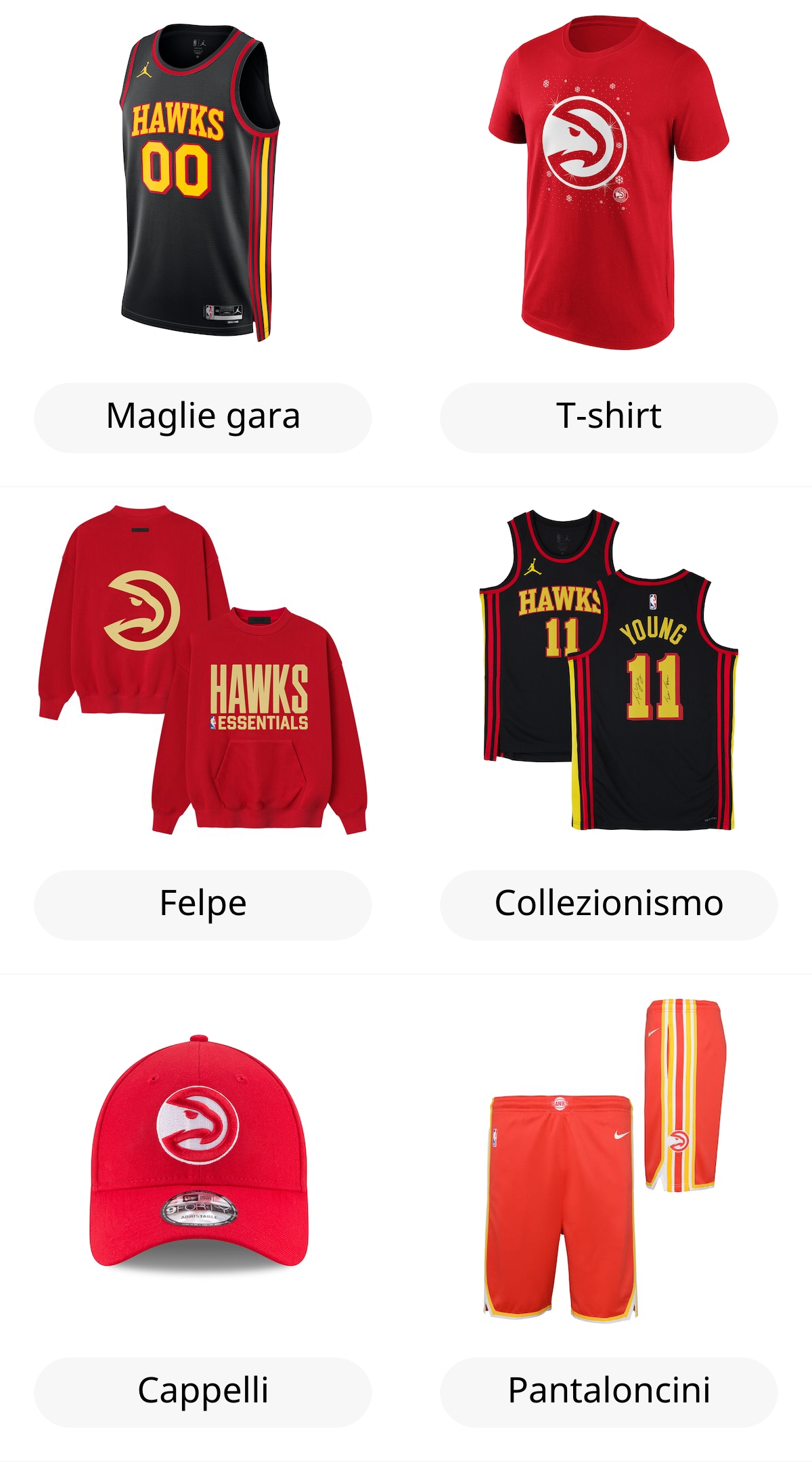This screenshot has height=1462, width=812.
Task: Tap the red Hawks T-shirt image
Action: [x=607, y=183]
